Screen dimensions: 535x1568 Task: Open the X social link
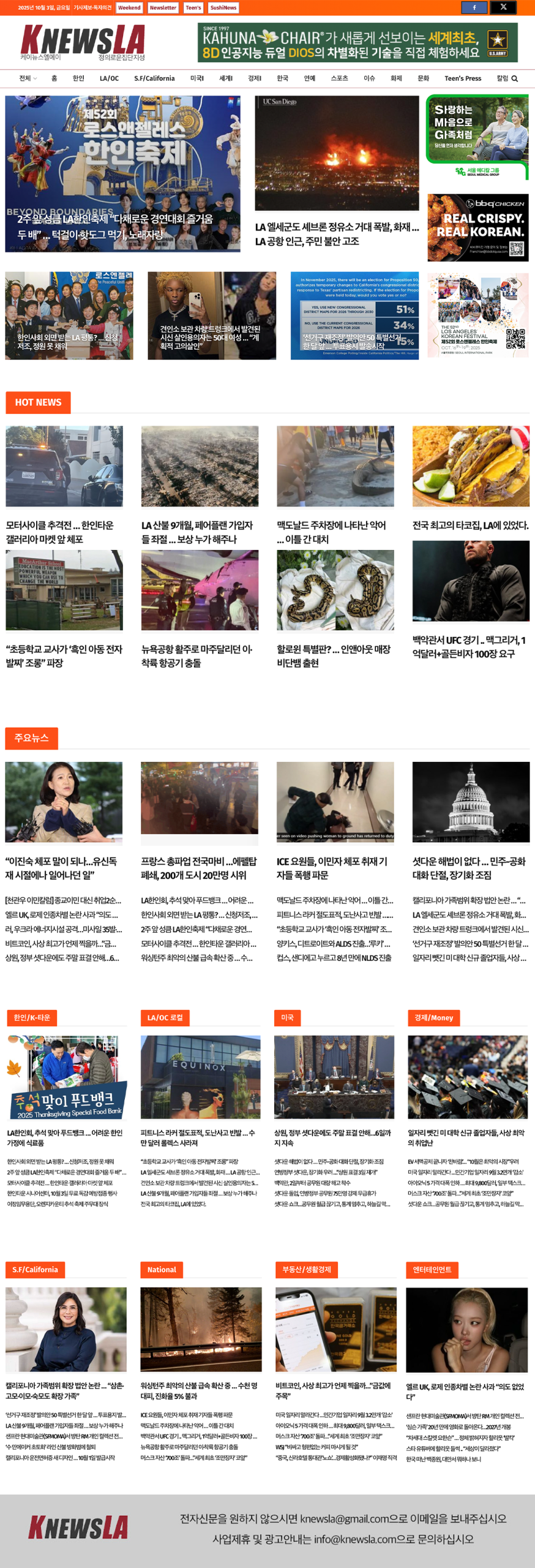pyautogui.click(x=503, y=7)
